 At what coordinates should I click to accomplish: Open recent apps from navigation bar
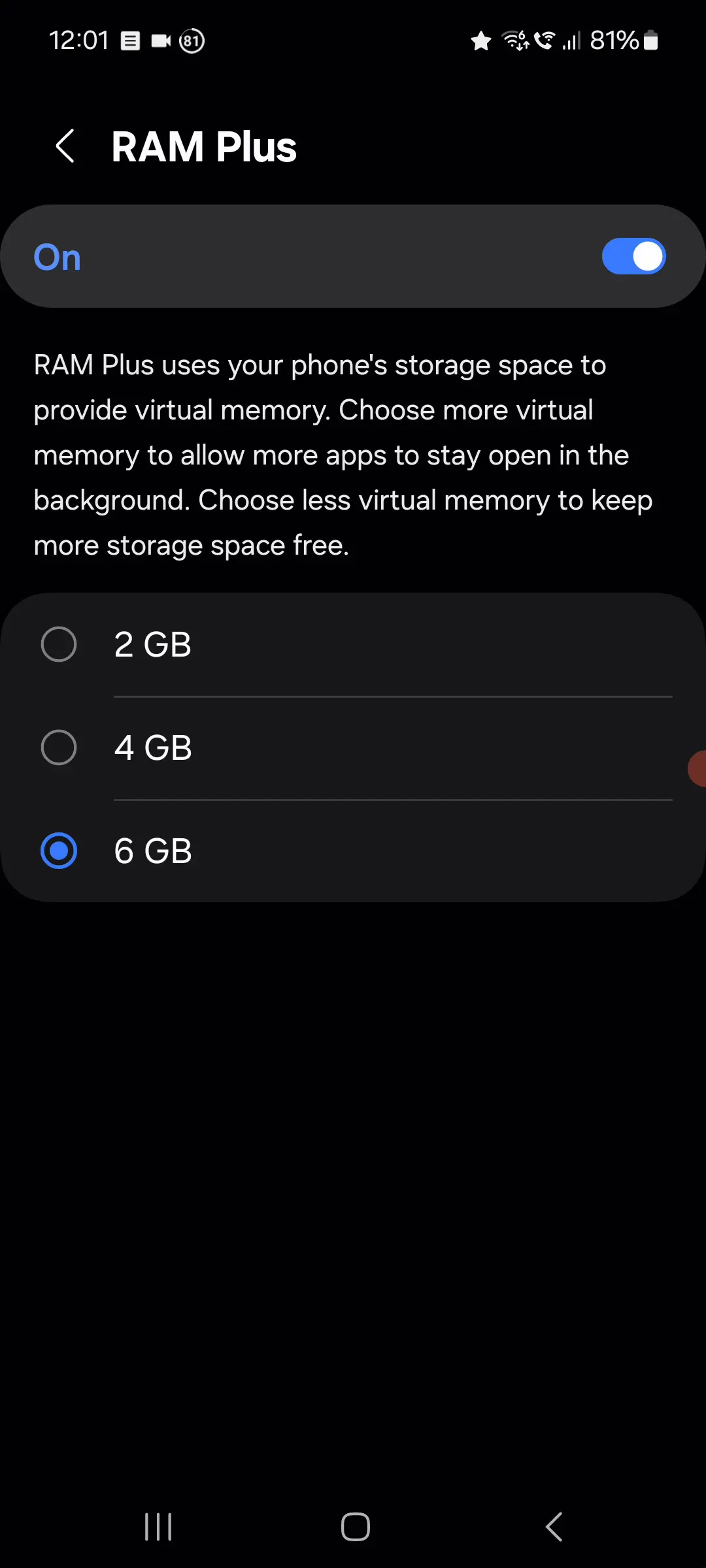click(158, 1527)
